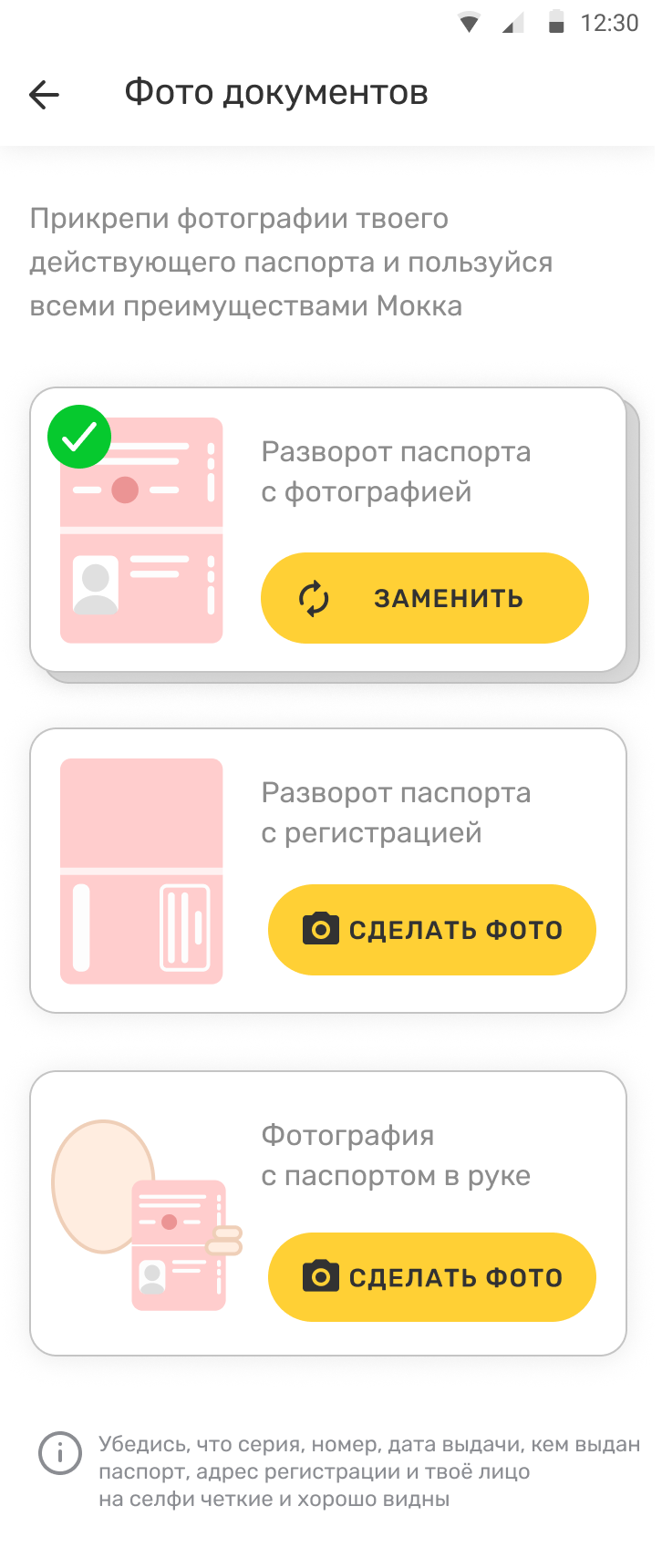Tap Сделать фото for selfie with passport
This screenshot has width=662, height=1568.
(x=431, y=1277)
